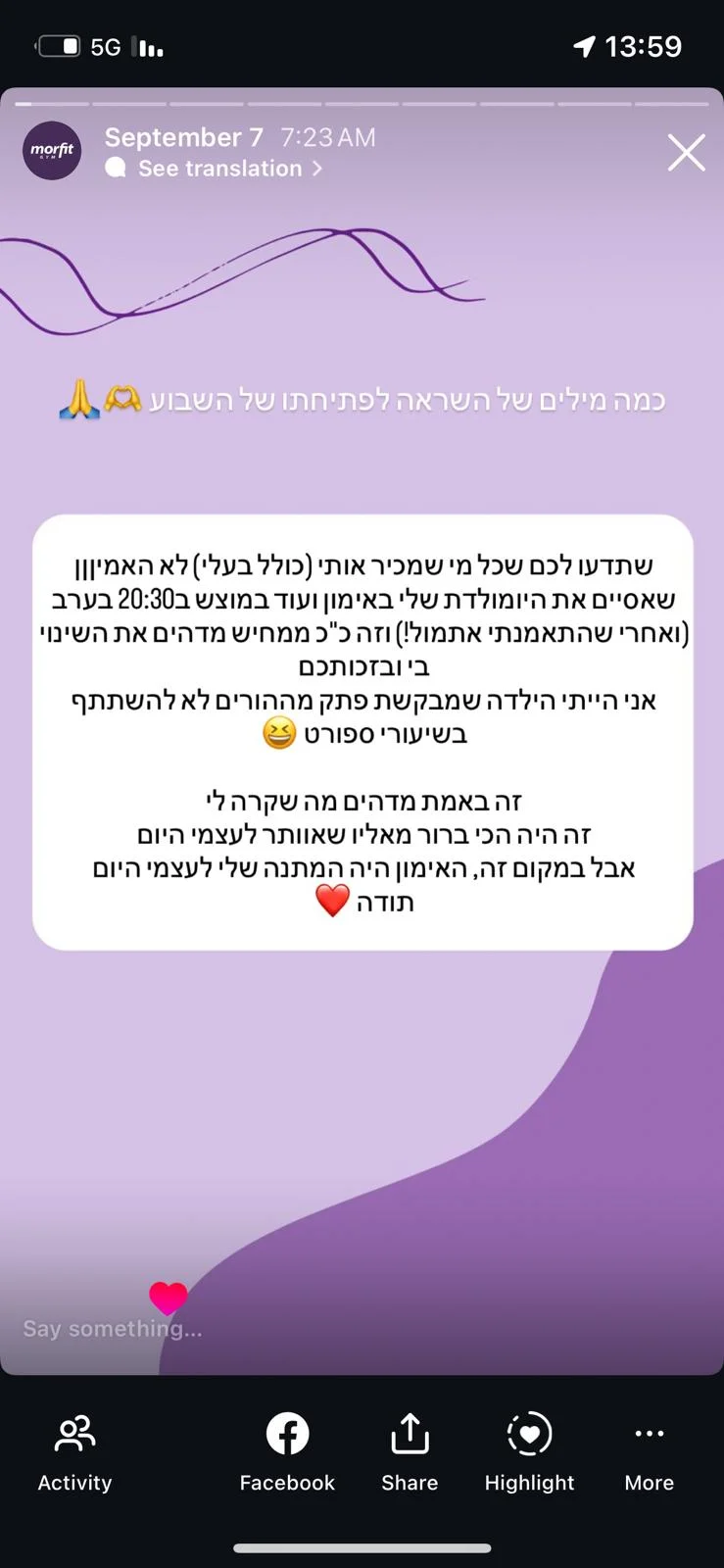This screenshot has width=724, height=1568.
Task: Close the story viewer
Action: tap(686, 153)
